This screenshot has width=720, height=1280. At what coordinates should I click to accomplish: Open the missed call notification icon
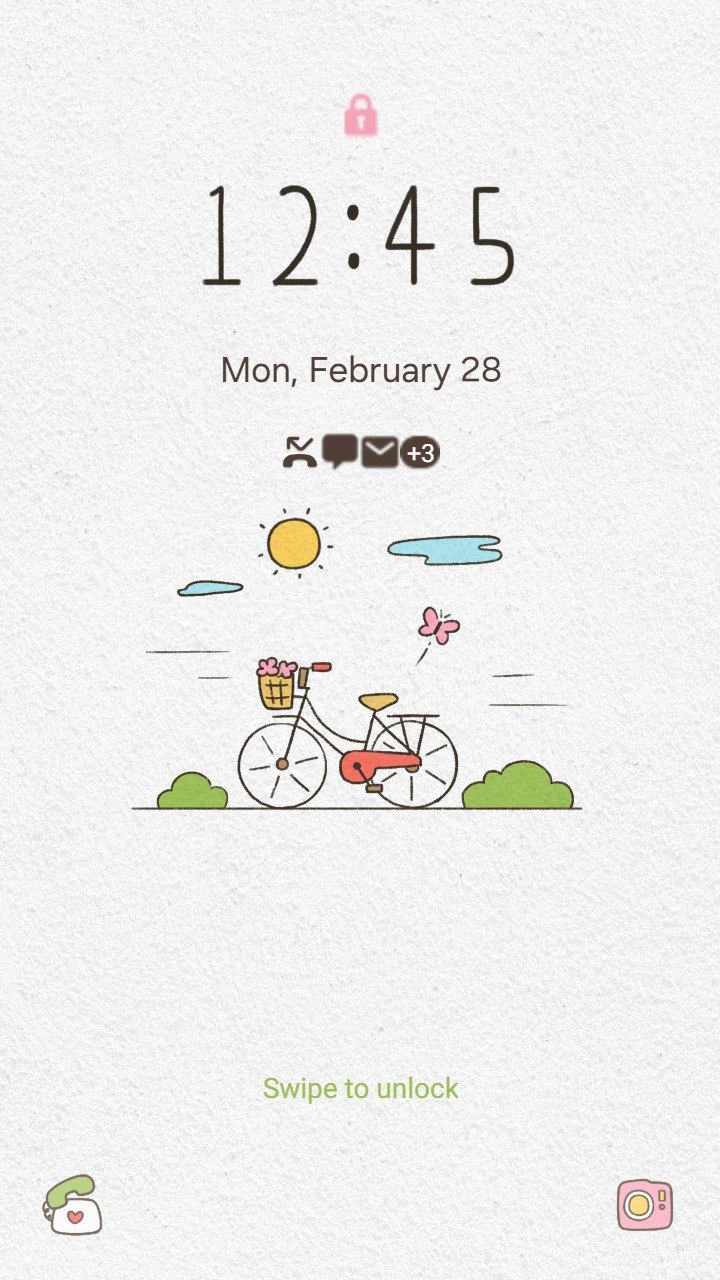click(x=299, y=451)
